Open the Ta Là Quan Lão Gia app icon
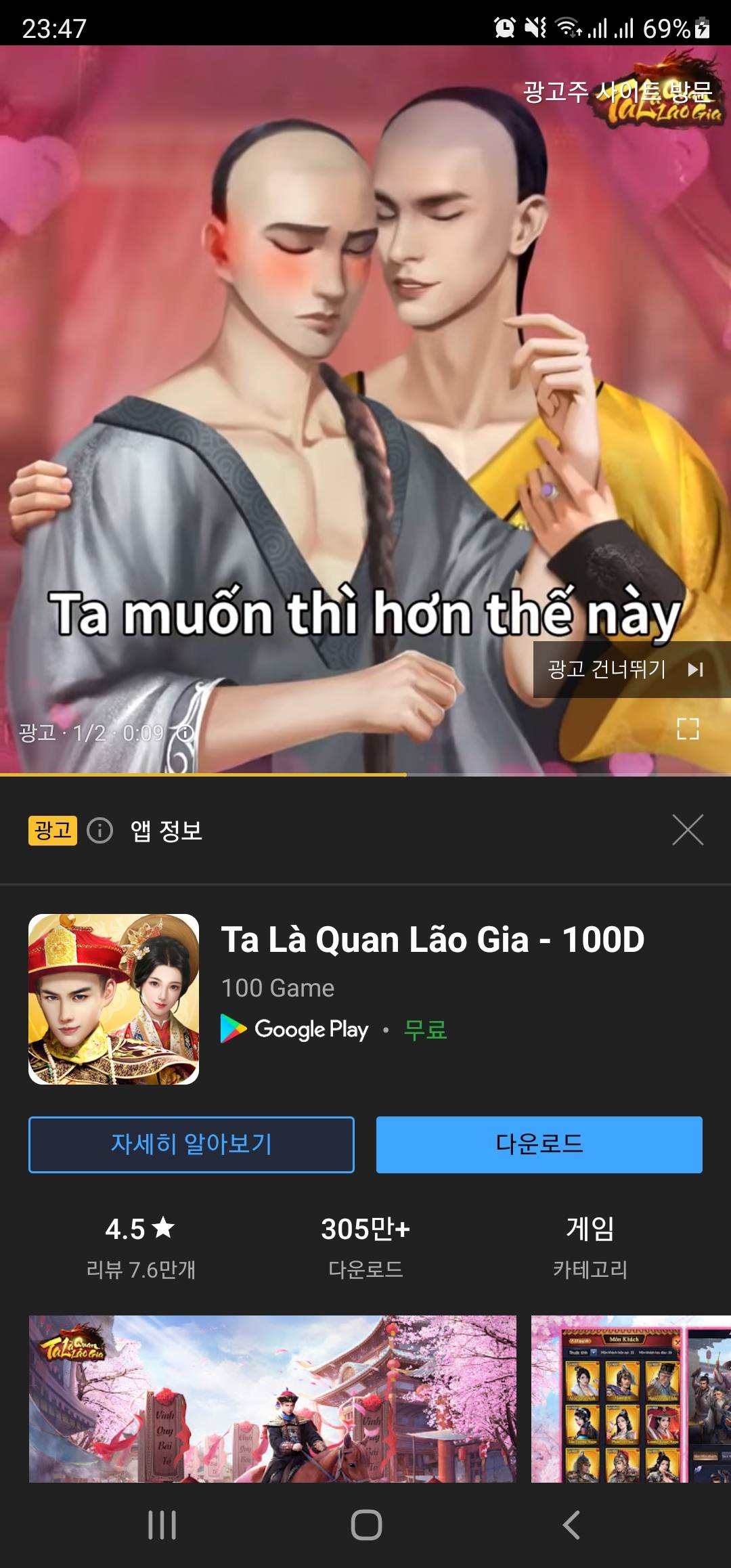 pyautogui.click(x=114, y=999)
